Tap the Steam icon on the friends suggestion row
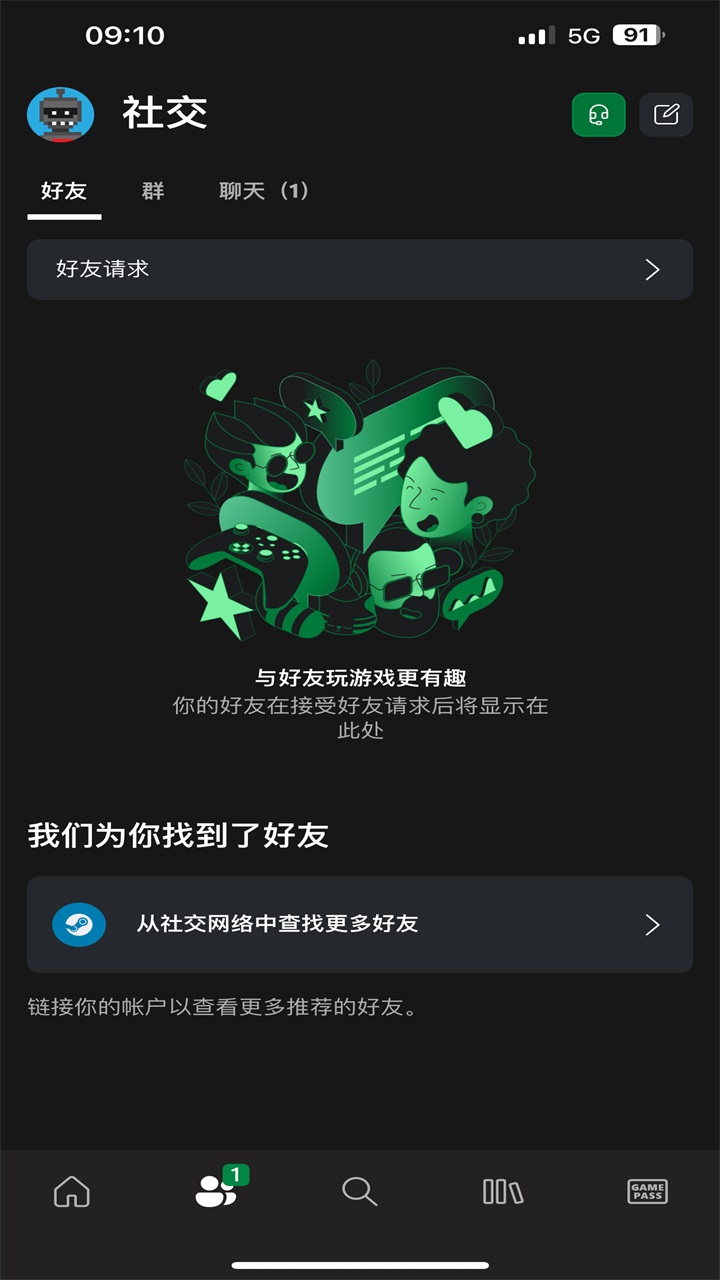 point(78,925)
